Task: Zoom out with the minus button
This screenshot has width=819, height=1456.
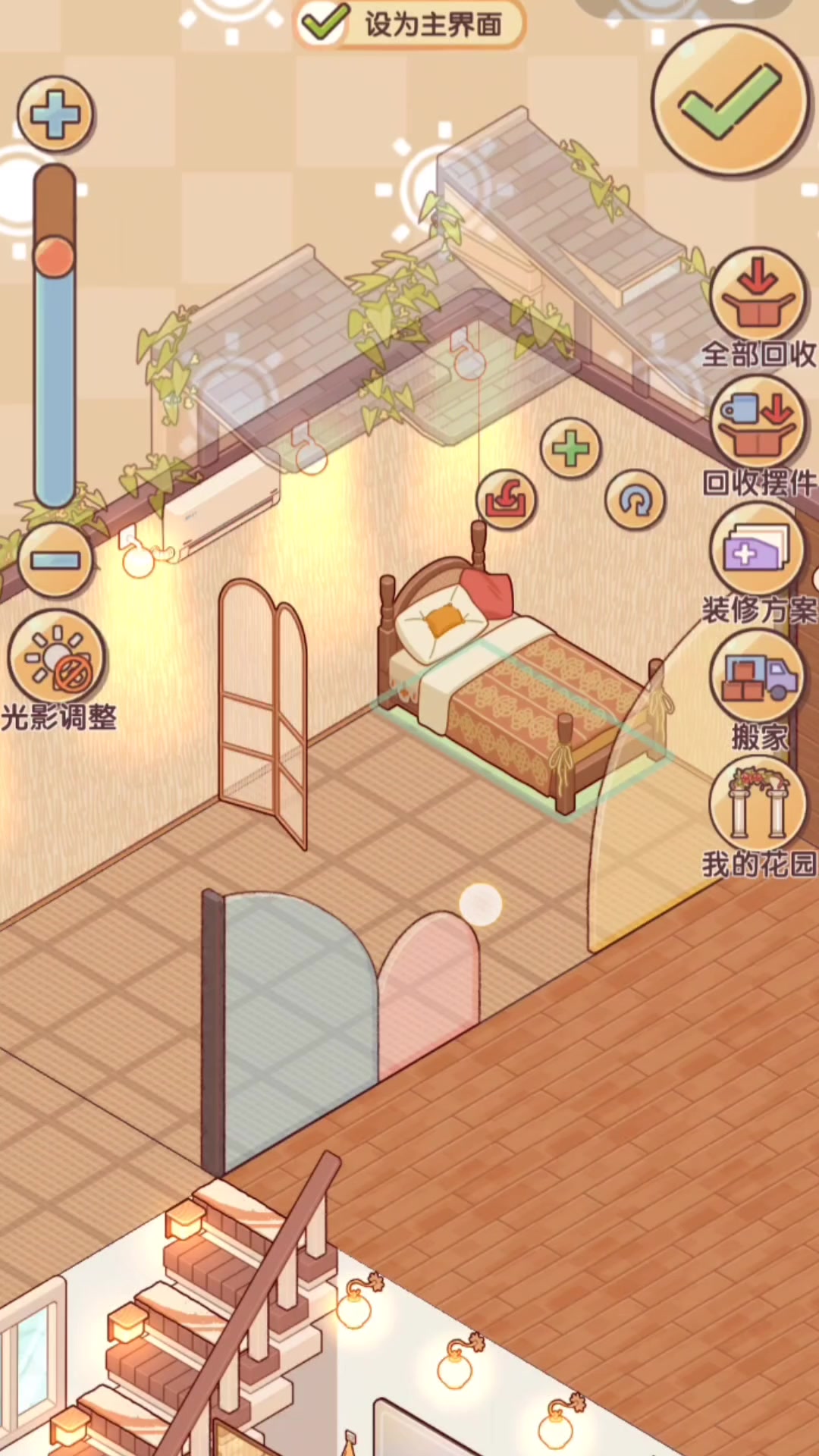Action: pos(55,560)
